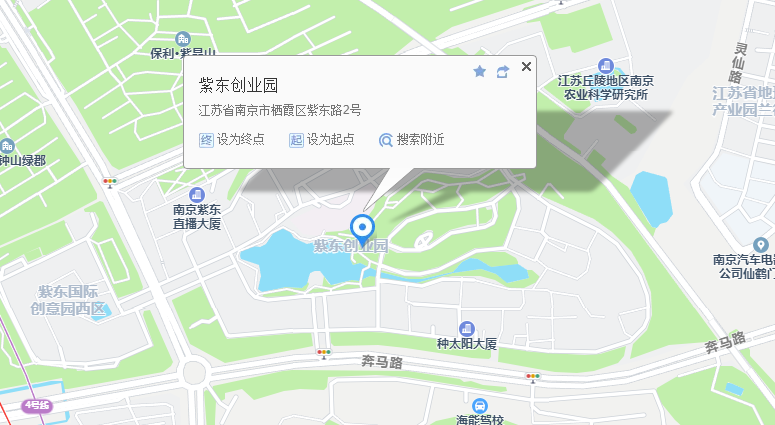Tap the blue location marker pin

362,225
